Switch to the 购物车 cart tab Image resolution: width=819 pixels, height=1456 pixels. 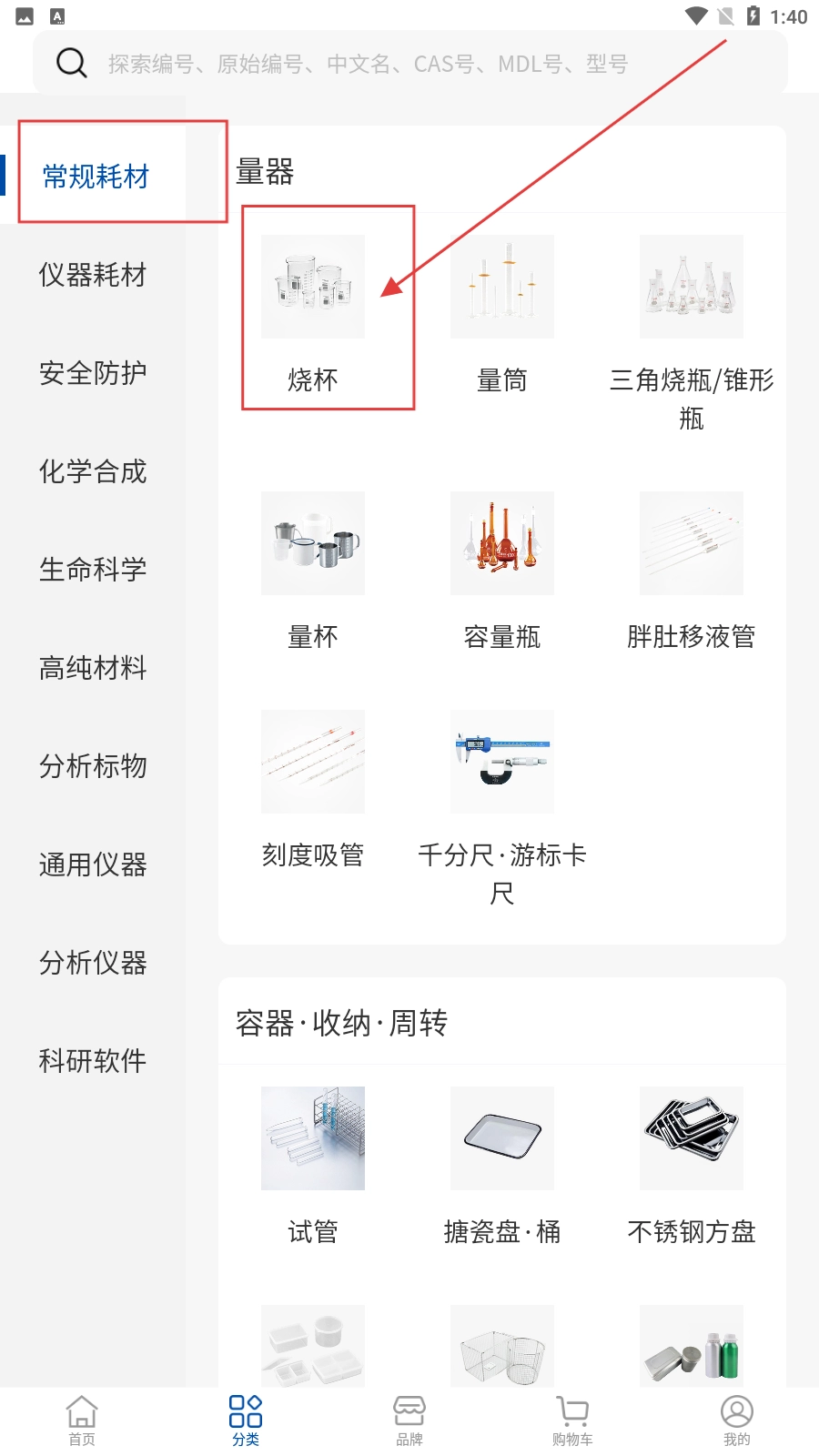(x=572, y=1420)
